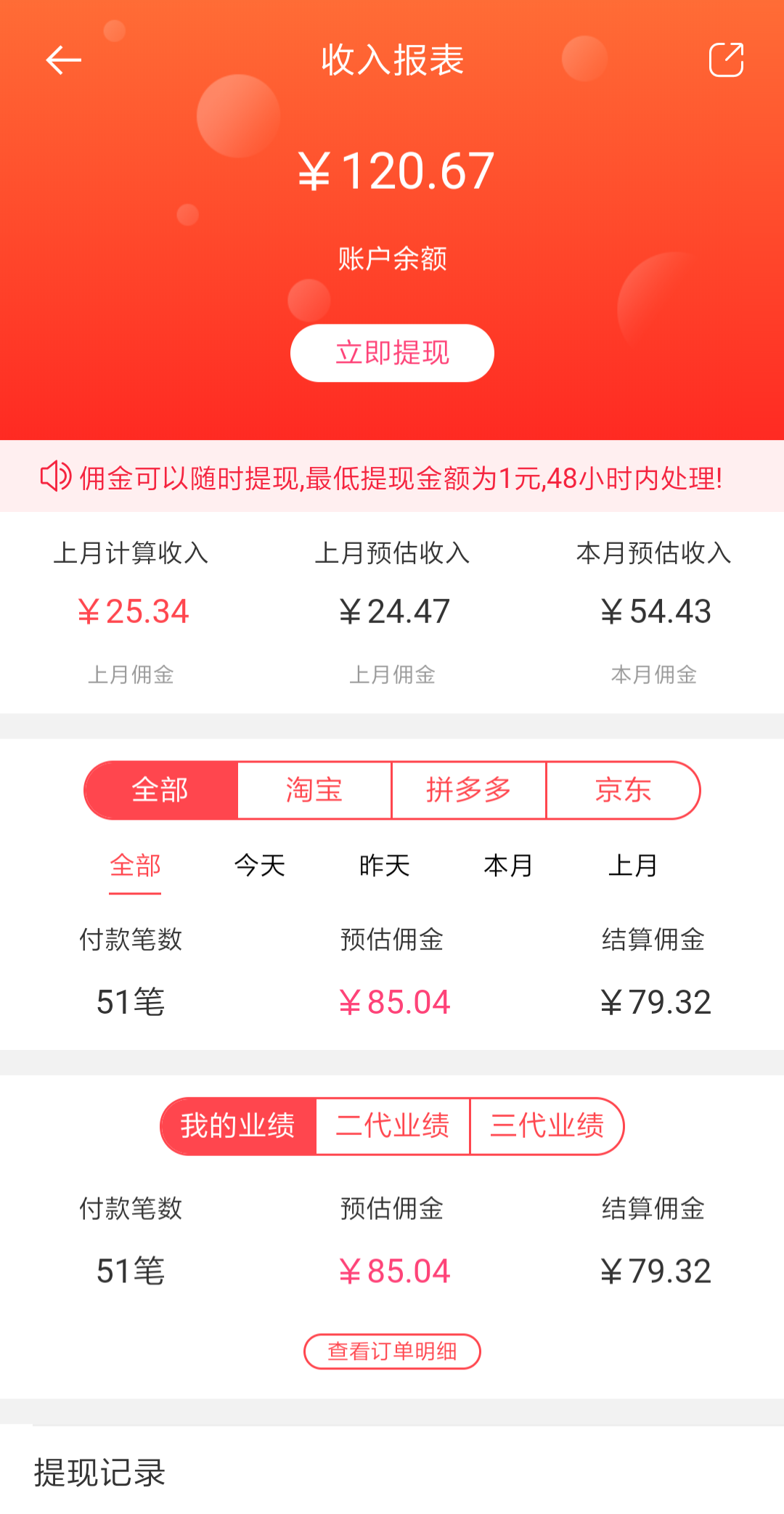Select the 全部 platform segment

pyautogui.click(x=160, y=790)
